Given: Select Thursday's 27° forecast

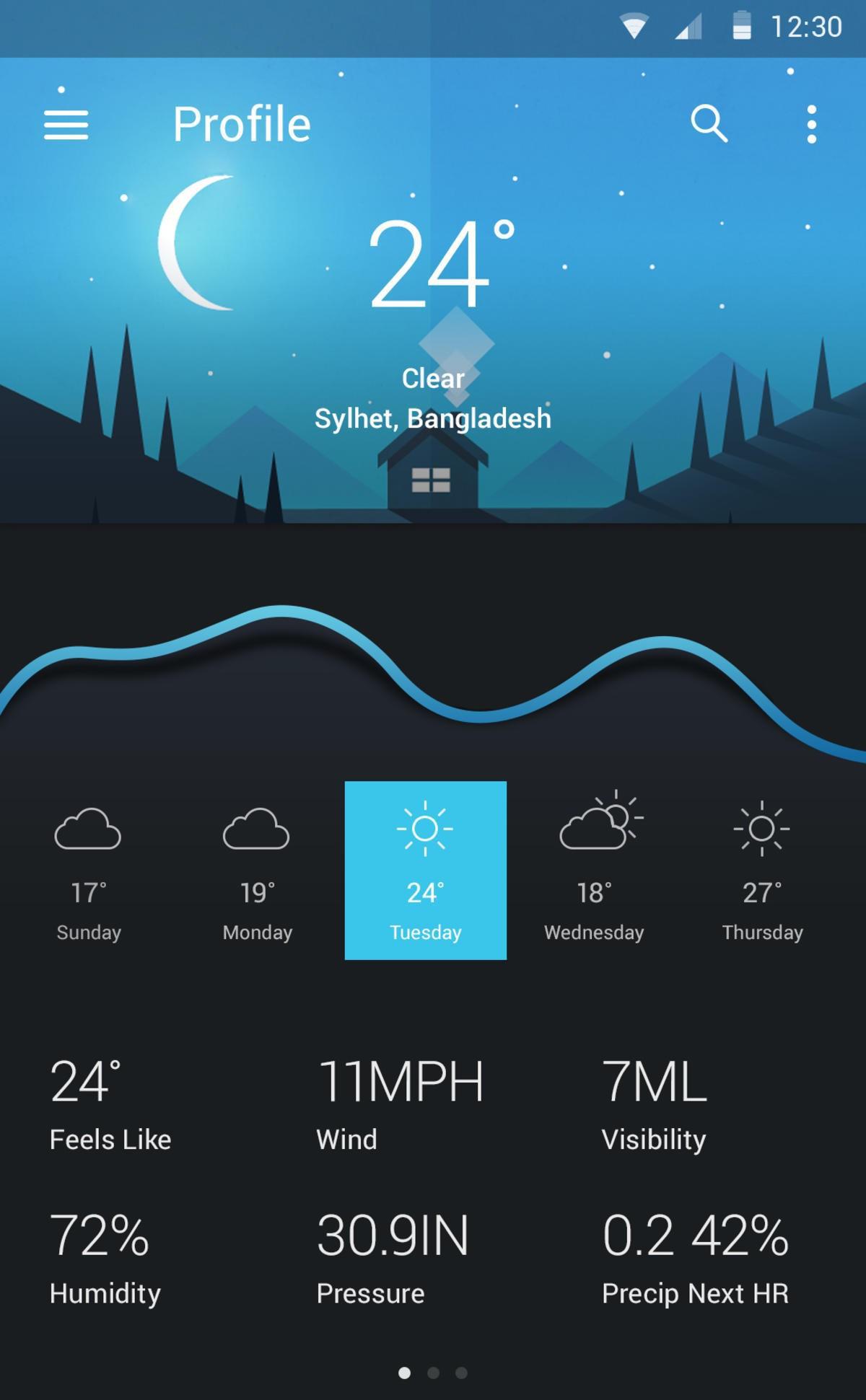Looking at the screenshot, I should tap(762, 871).
